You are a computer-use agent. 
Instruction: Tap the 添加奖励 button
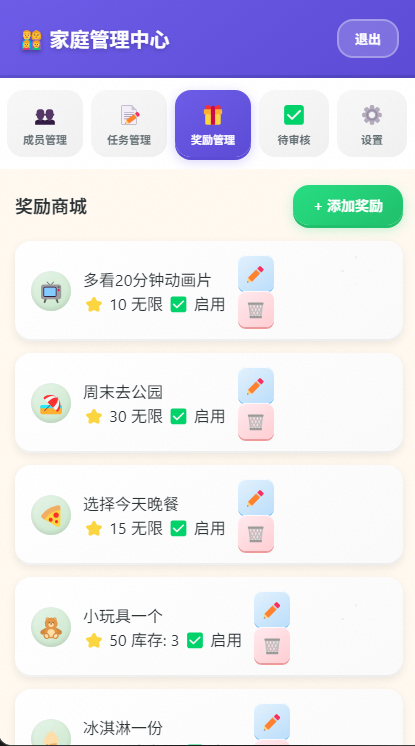(348, 206)
